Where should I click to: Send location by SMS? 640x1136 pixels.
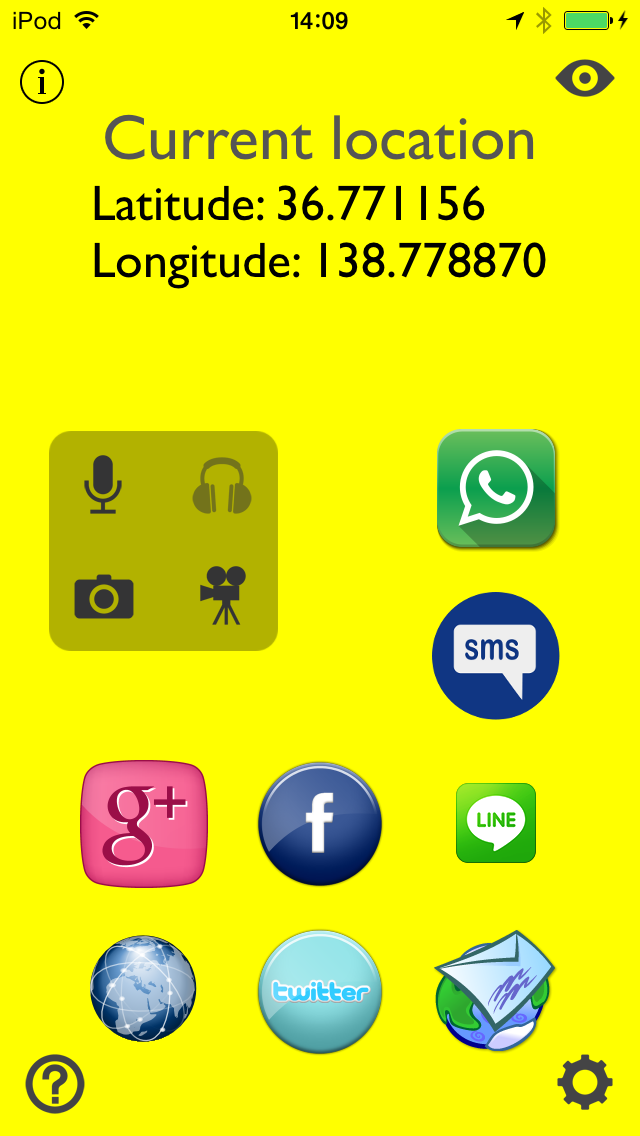[x=496, y=656]
